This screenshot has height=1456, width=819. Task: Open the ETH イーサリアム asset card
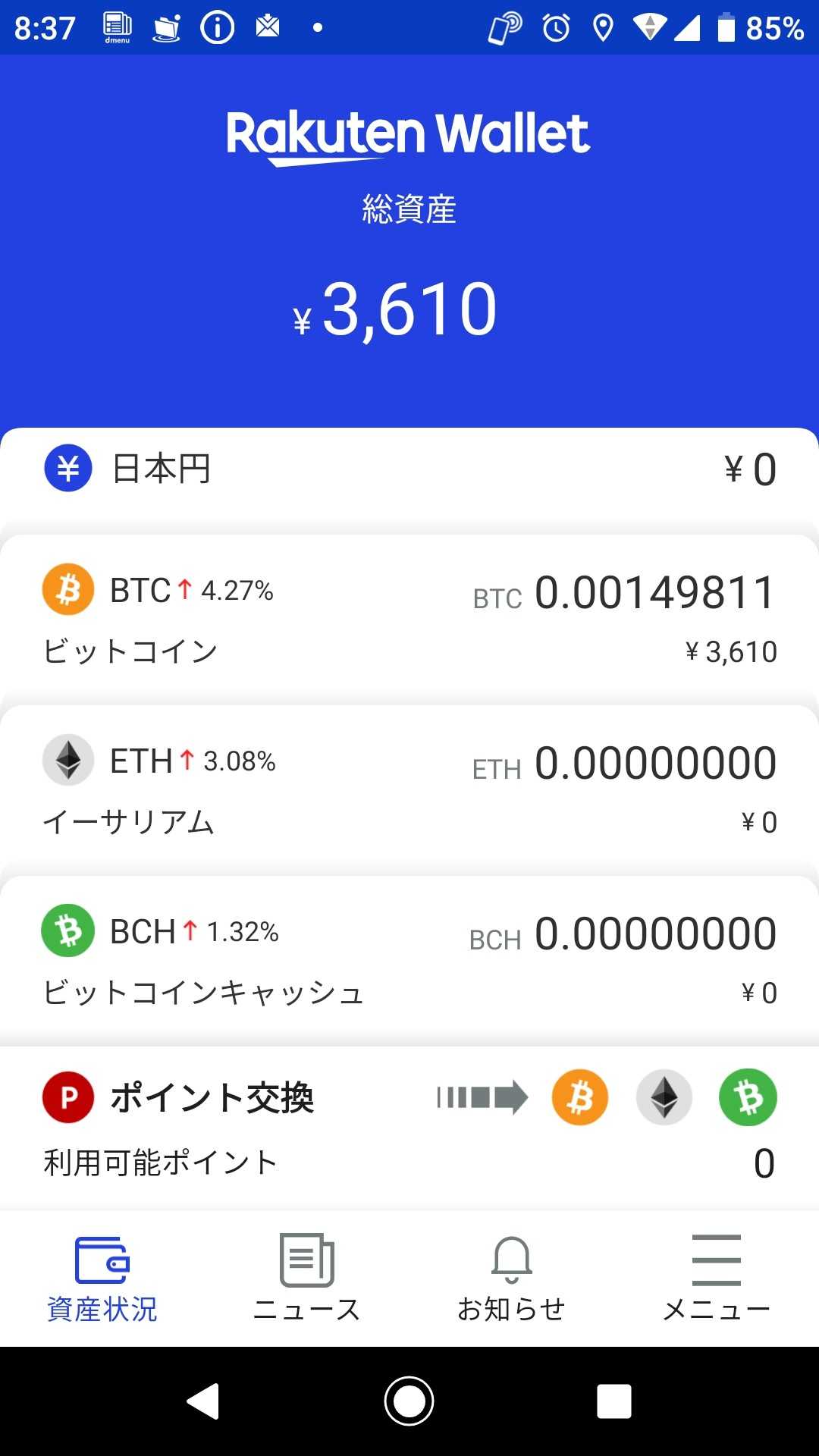[x=409, y=790]
